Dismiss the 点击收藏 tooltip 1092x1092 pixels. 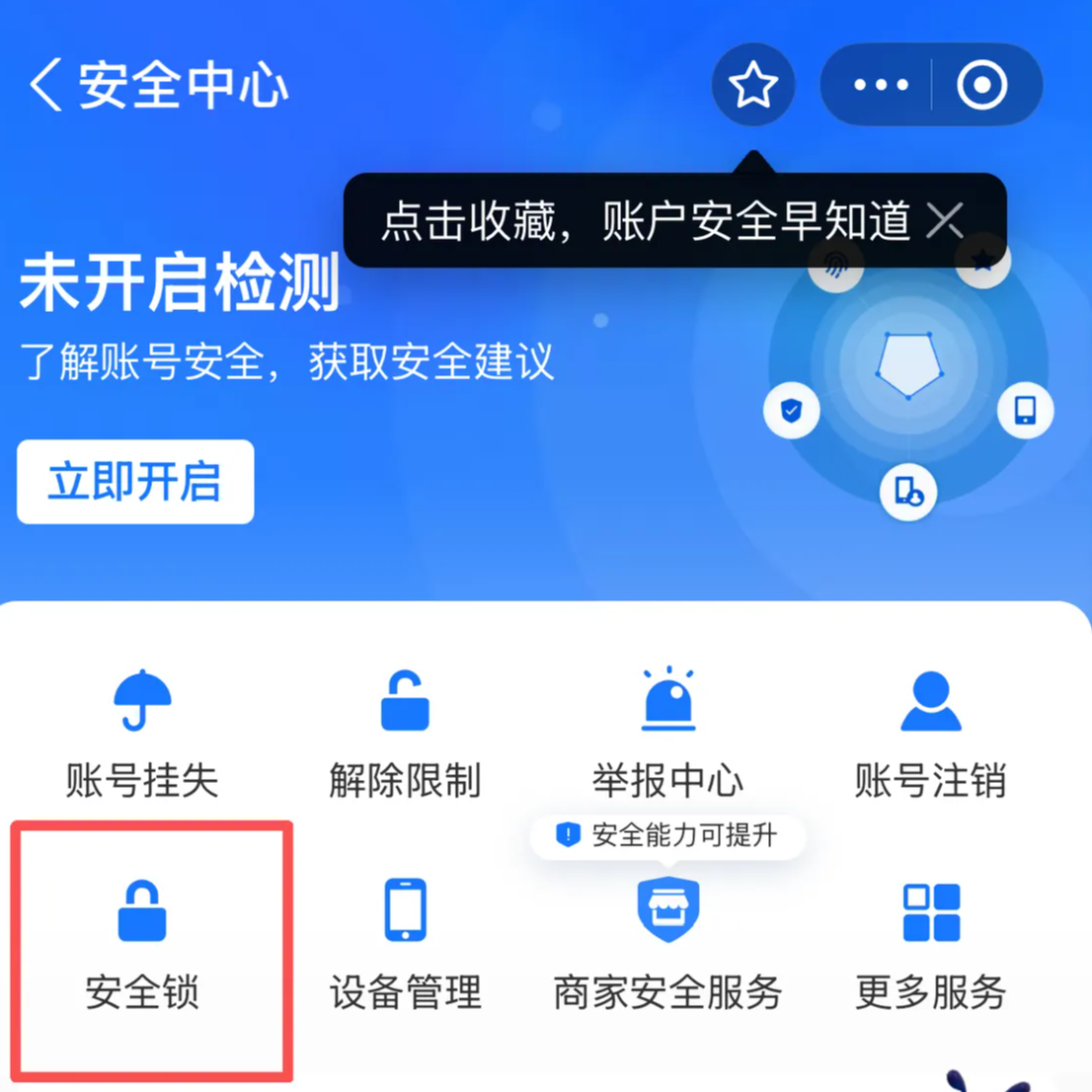tap(945, 220)
